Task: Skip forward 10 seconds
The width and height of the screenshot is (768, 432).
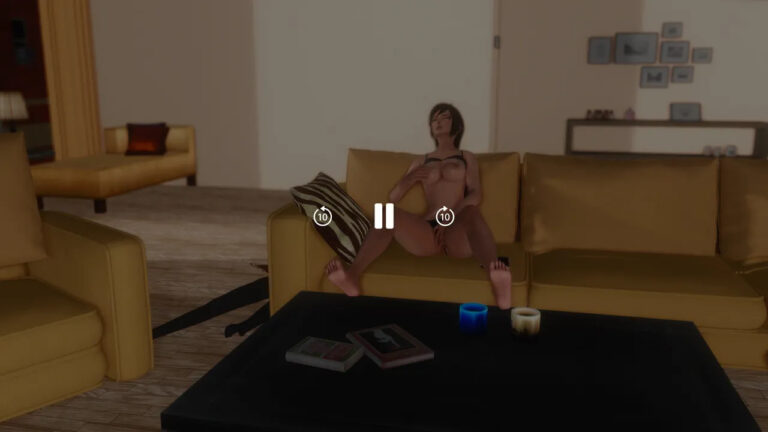Action: (x=445, y=216)
